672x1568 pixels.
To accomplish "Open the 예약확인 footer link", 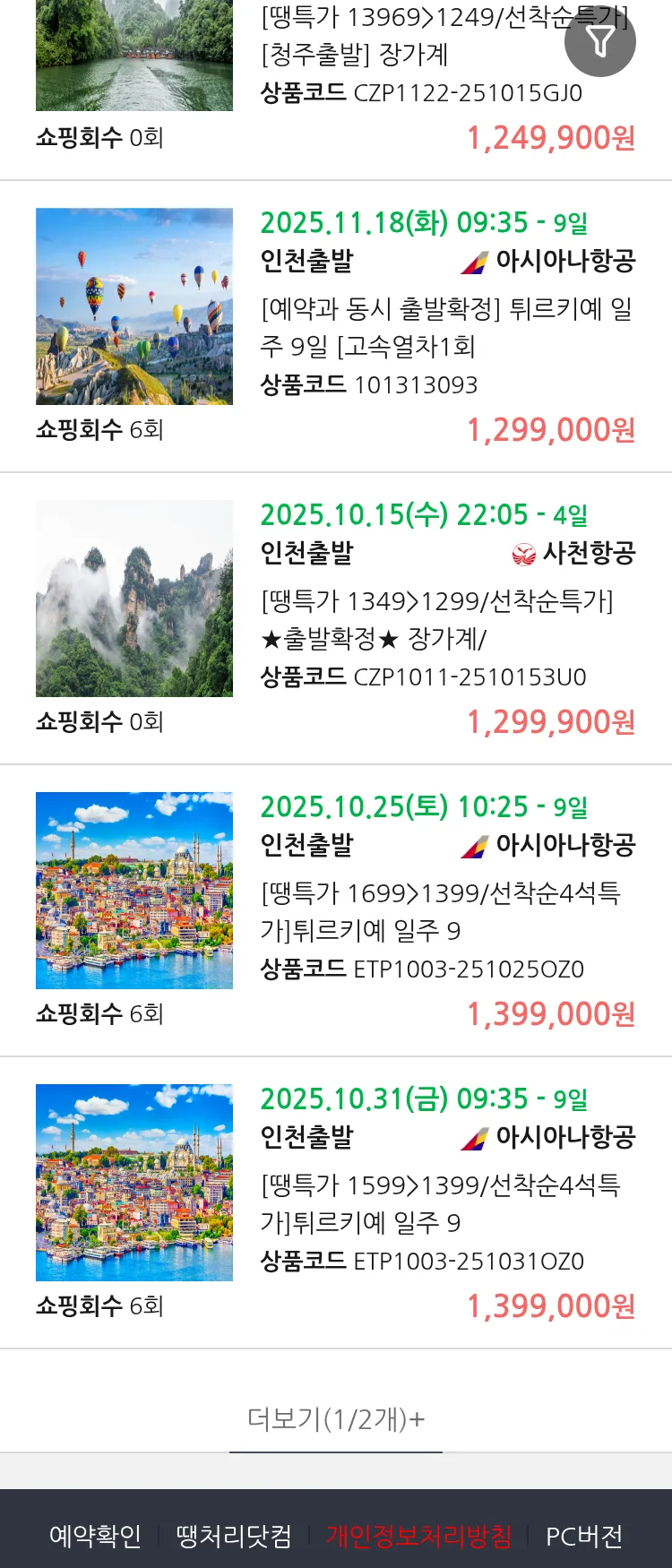I will coord(95,1536).
